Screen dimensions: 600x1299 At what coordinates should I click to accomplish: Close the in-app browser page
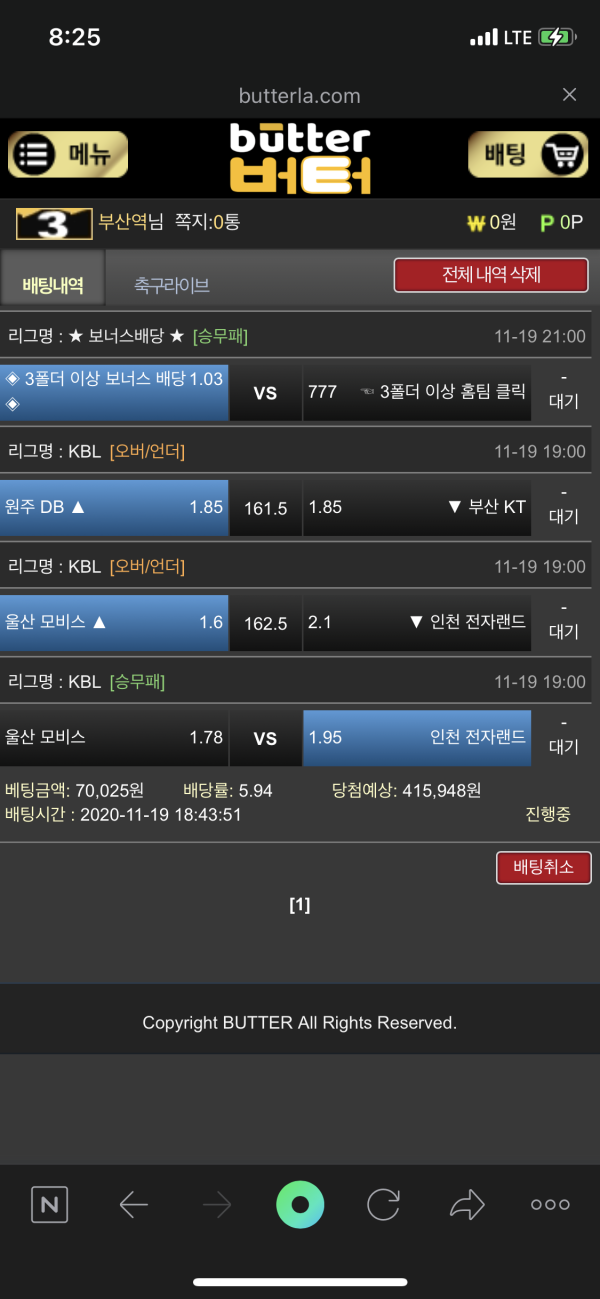569,95
